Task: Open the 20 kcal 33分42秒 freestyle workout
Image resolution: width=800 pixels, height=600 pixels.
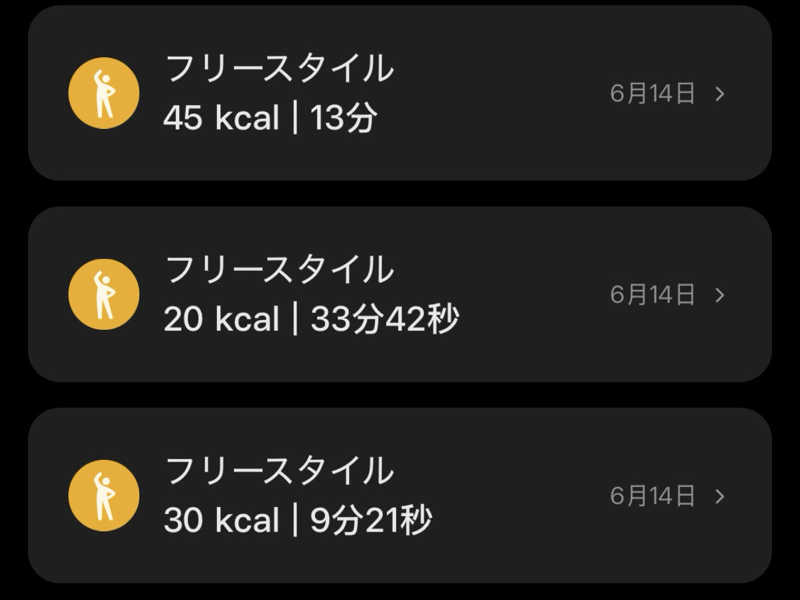Action: (x=400, y=294)
